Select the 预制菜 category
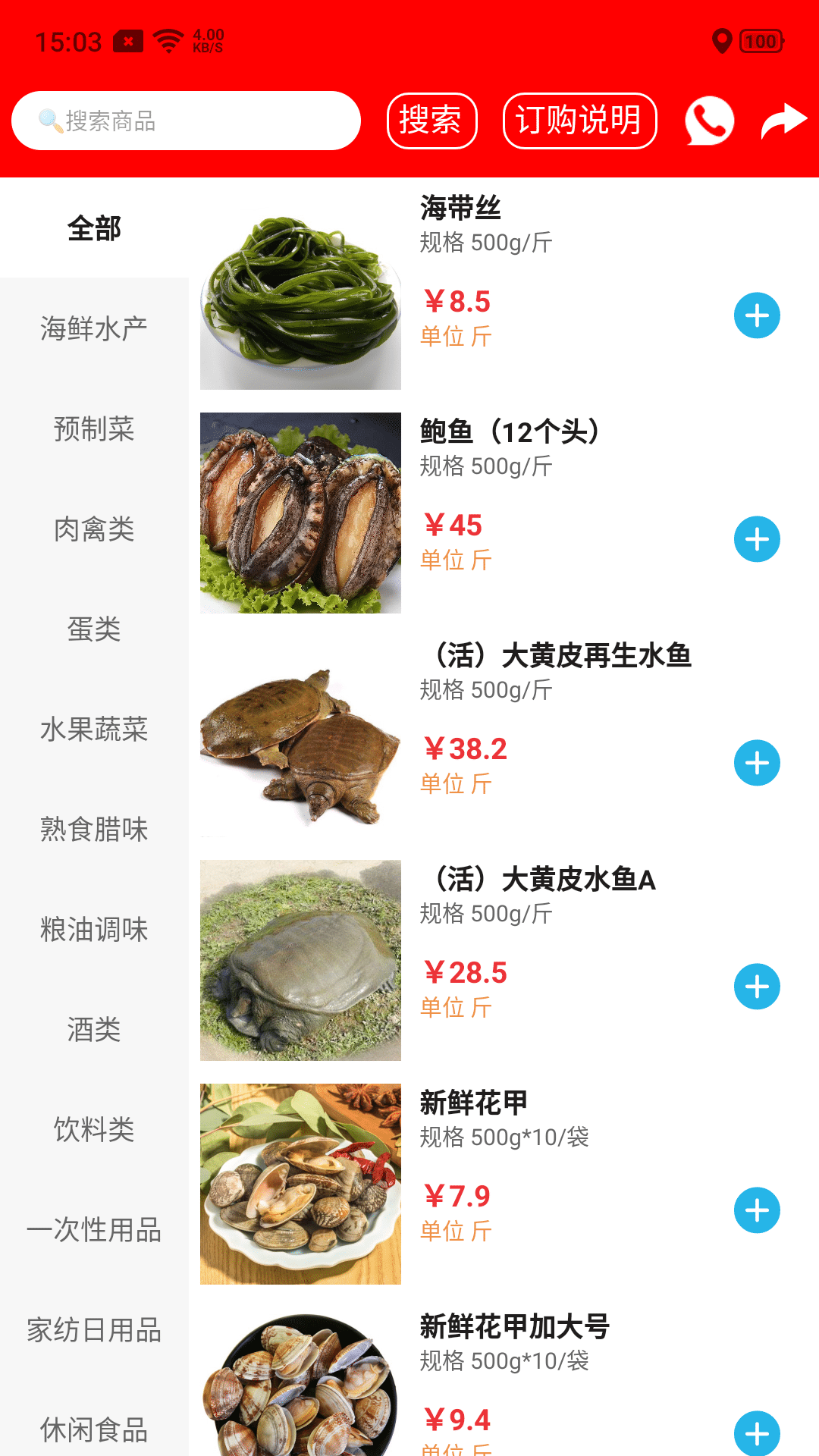This screenshot has height=1456, width=819. [93, 430]
